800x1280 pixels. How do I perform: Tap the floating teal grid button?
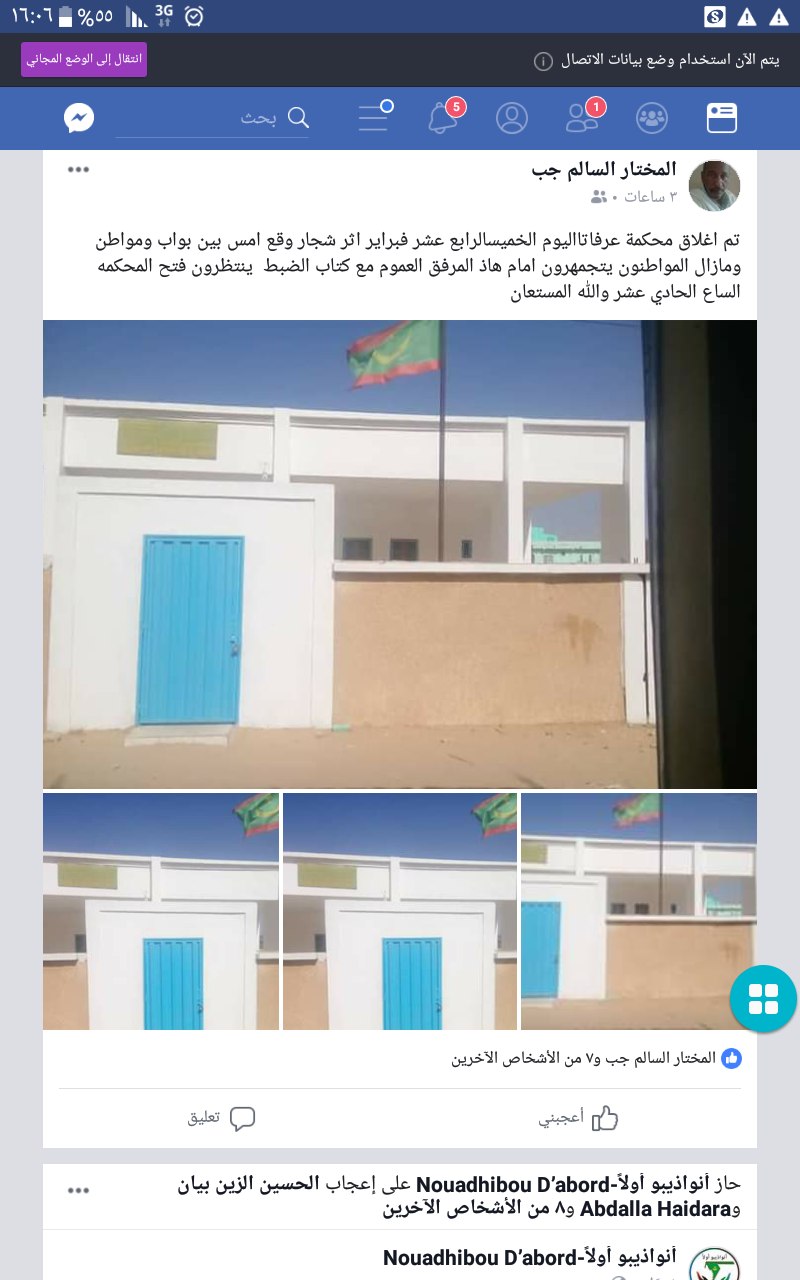[x=763, y=998]
